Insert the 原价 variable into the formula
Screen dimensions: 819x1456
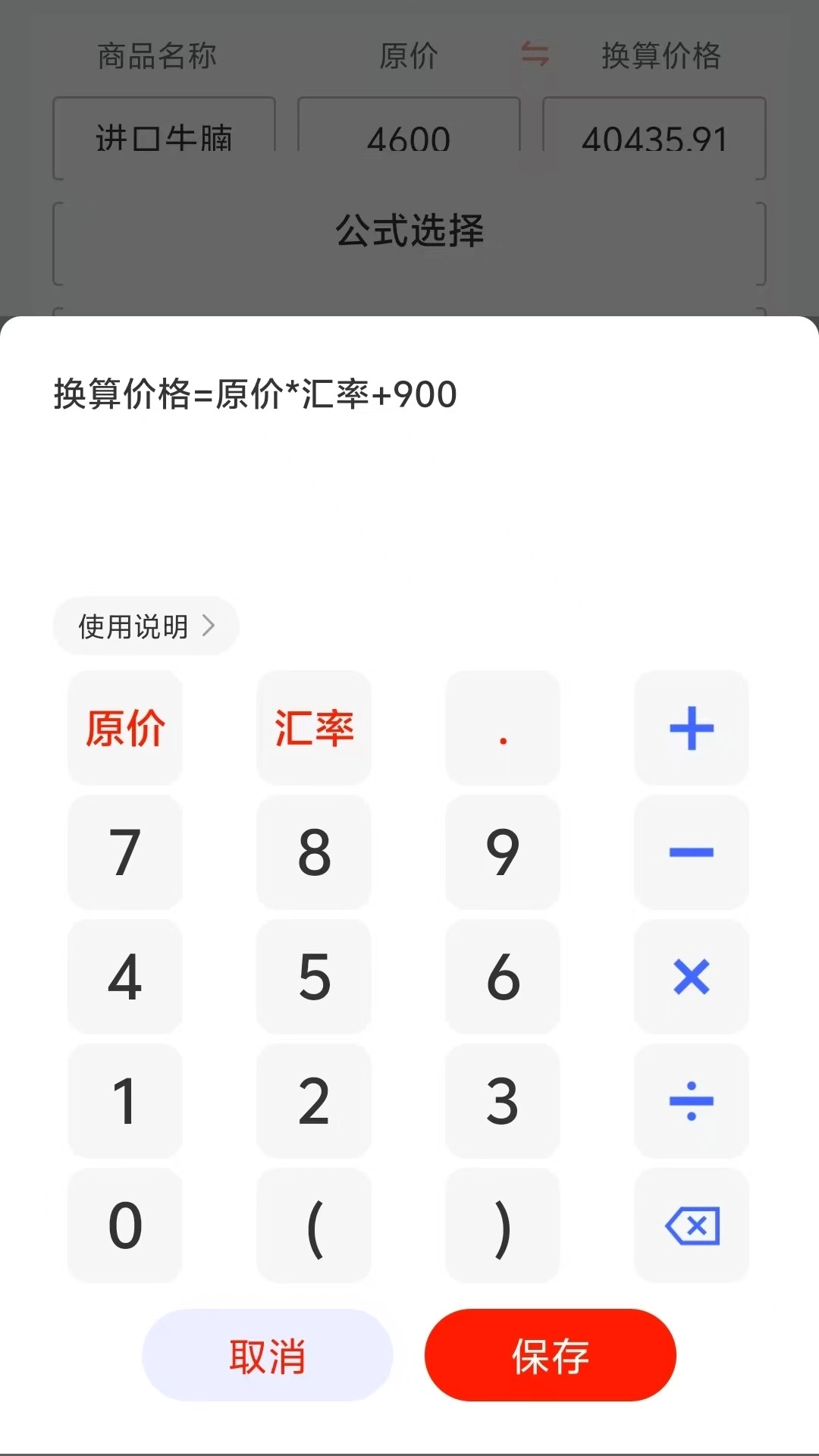coord(124,728)
